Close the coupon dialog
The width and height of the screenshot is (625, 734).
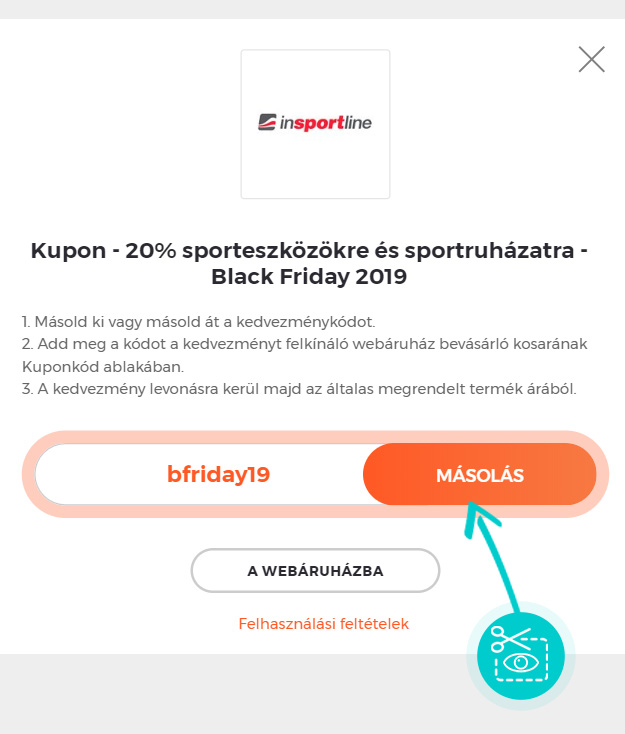point(592,60)
